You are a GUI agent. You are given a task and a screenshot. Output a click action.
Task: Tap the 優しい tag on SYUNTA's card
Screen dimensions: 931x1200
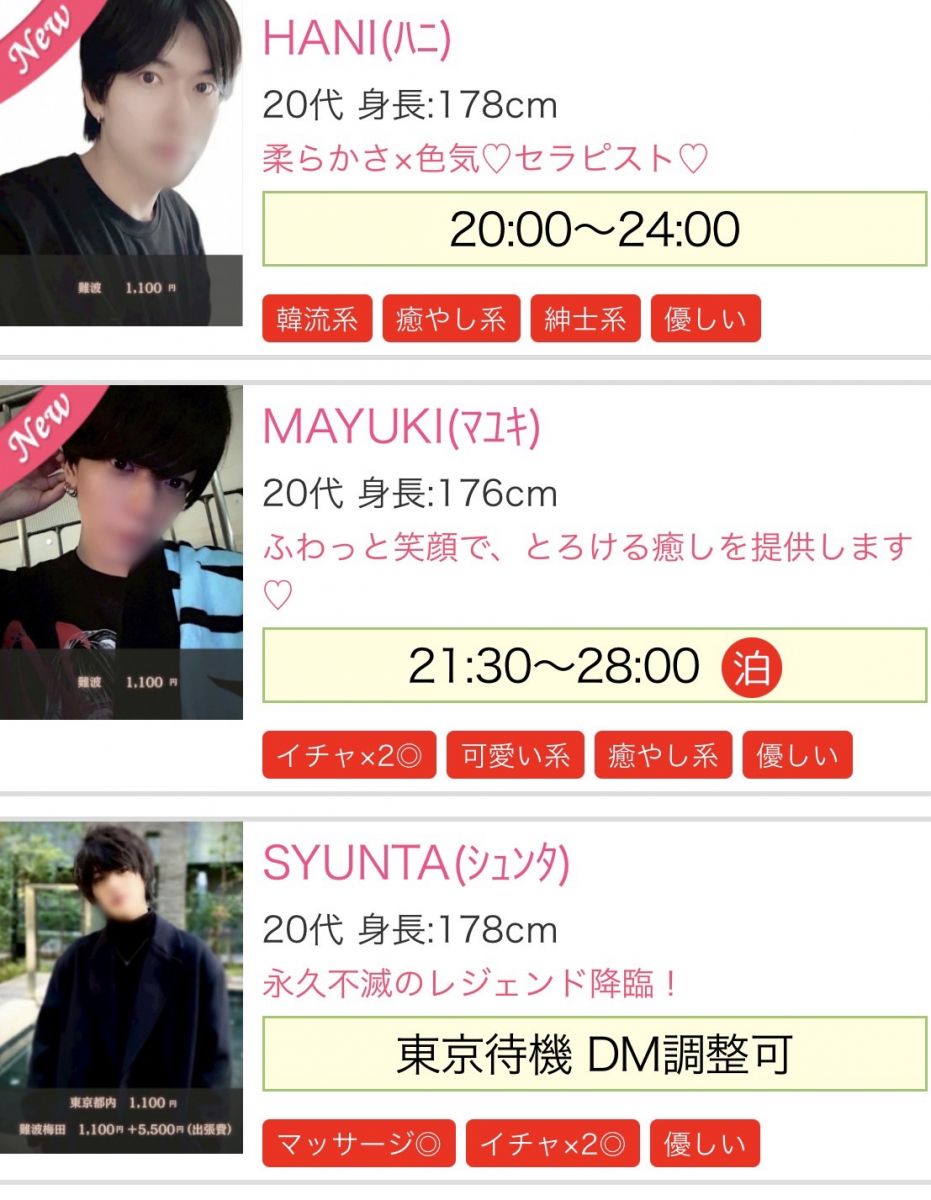click(705, 1143)
